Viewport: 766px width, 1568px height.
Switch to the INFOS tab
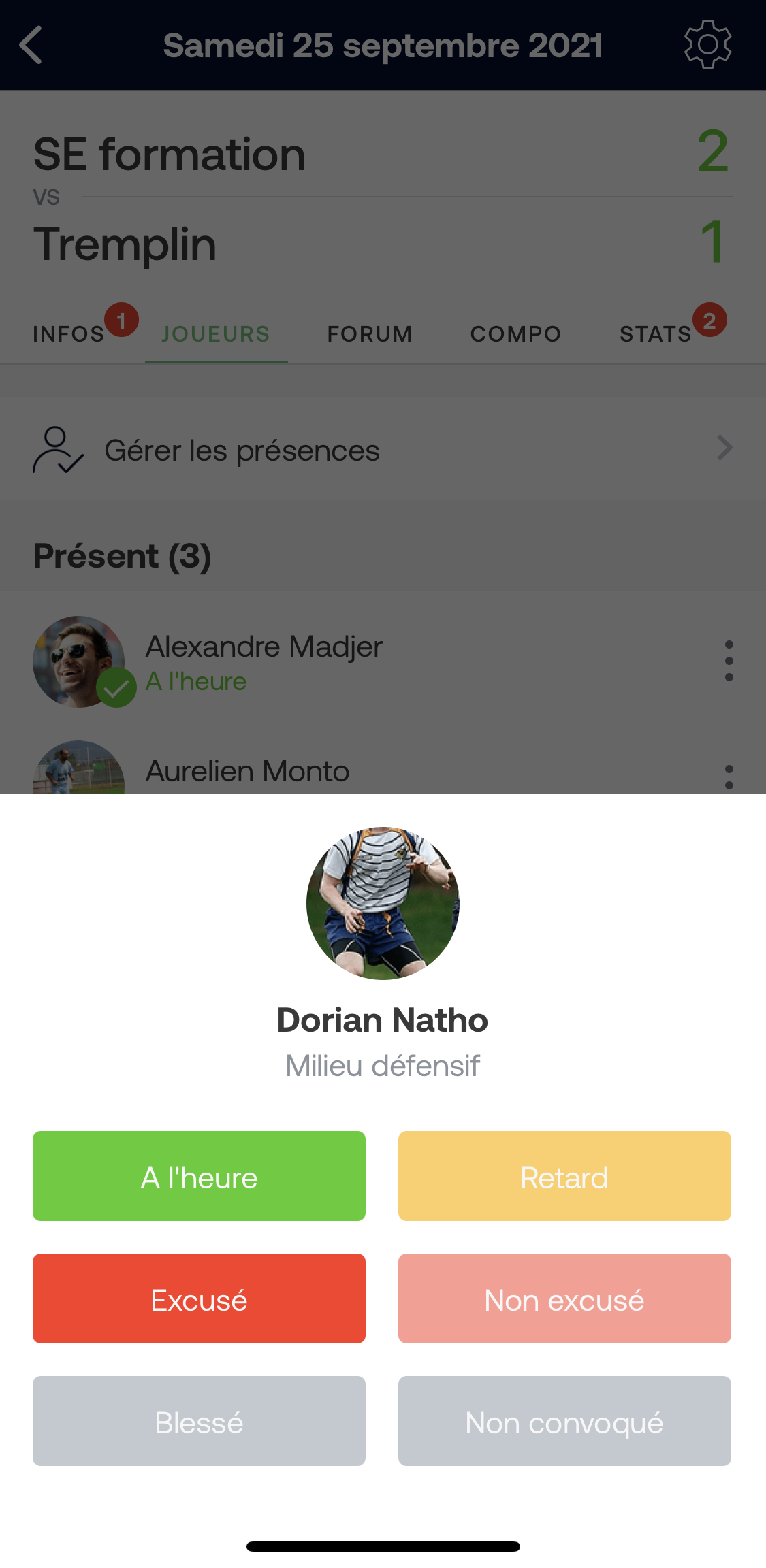click(x=69, y=333)
